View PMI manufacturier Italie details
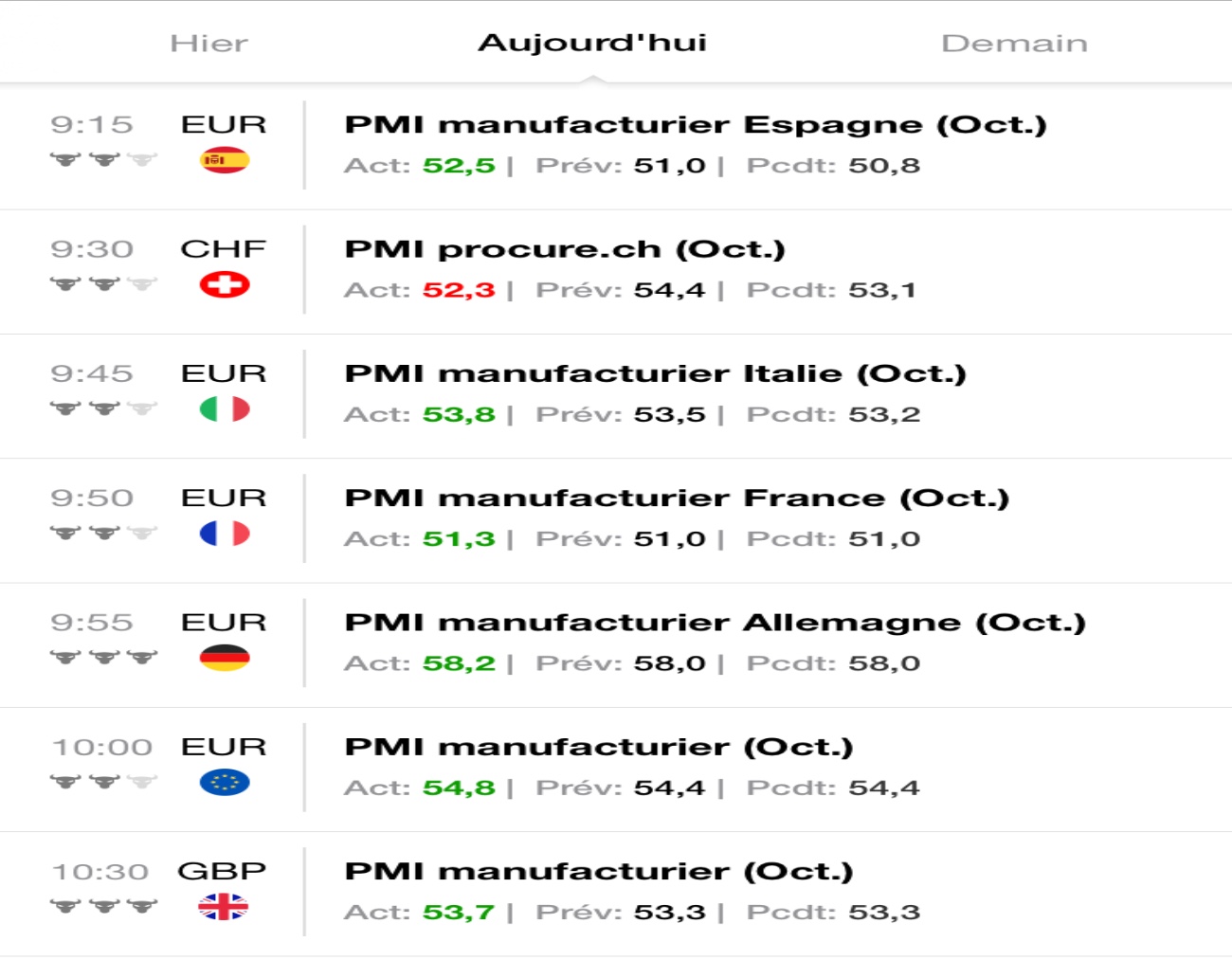Viewport: 1232px width, 960px height. pos(655,373)
